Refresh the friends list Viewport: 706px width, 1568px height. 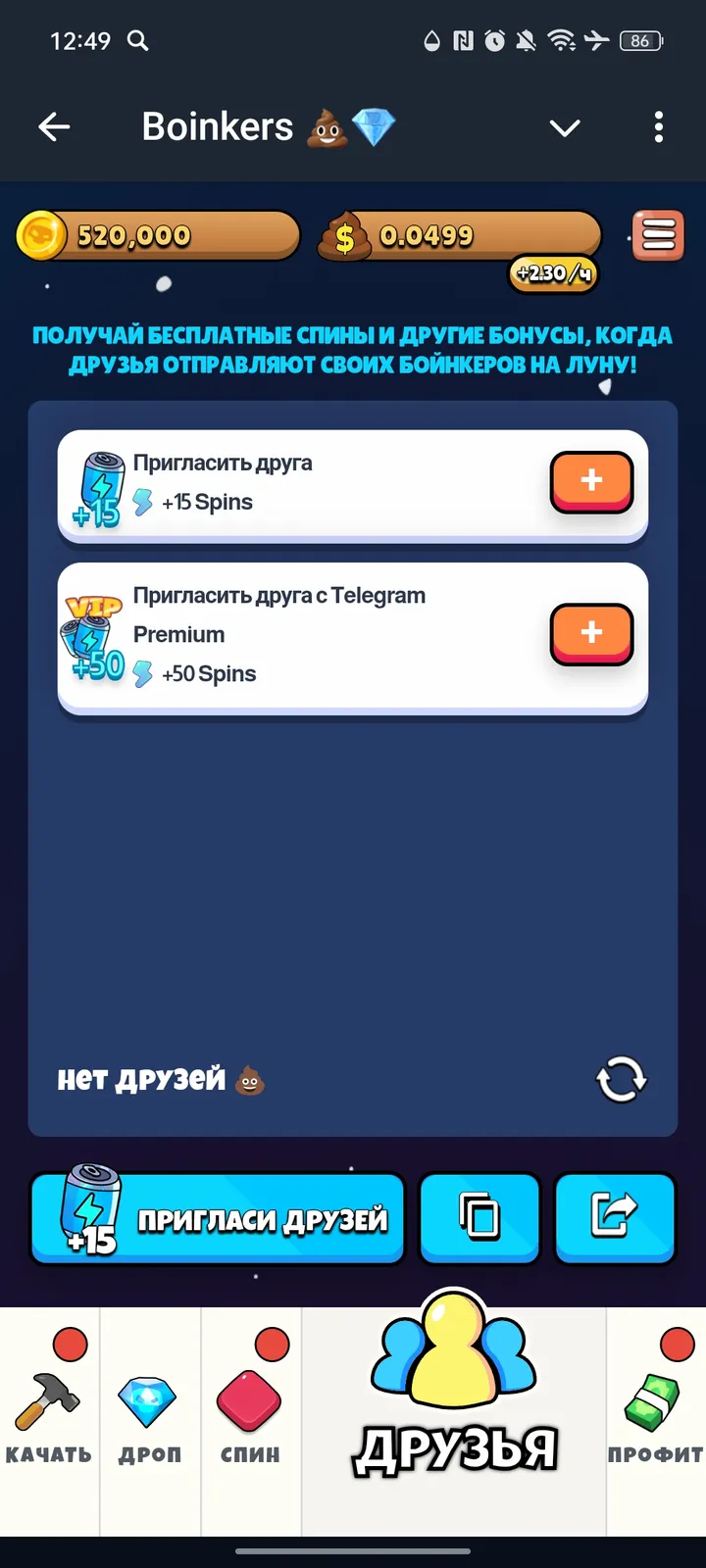click(621, 1080)
